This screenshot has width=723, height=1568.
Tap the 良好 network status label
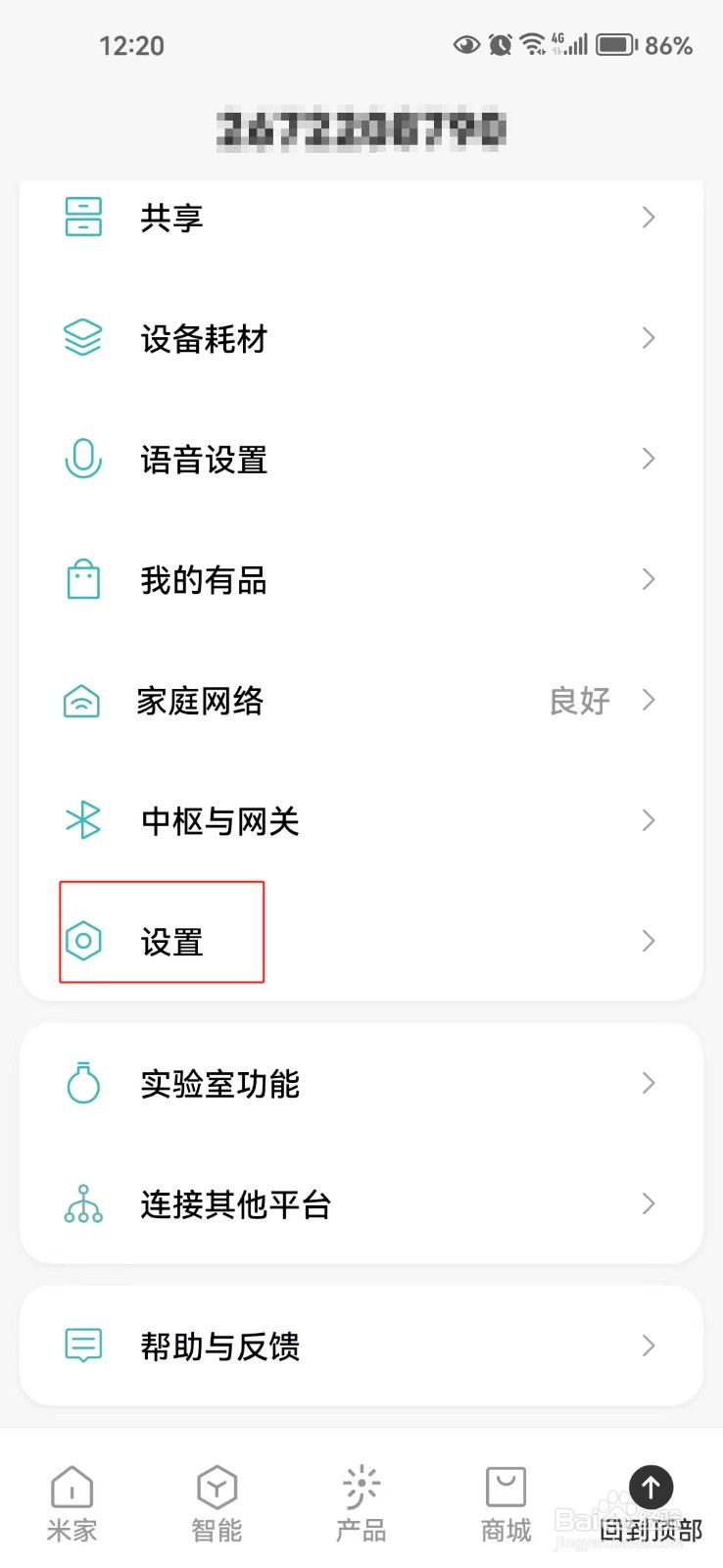(x=579, y=700)
